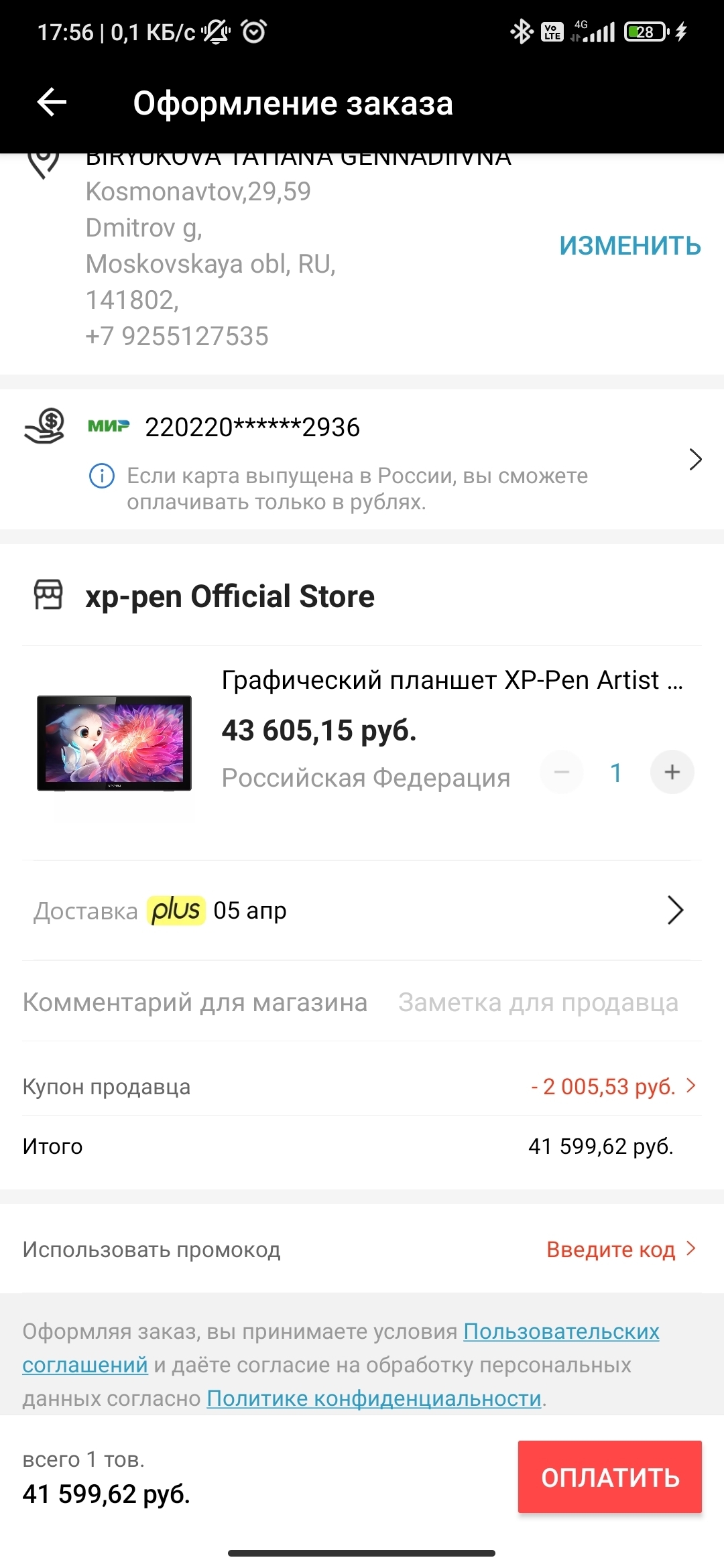Tap ОПЛАТИТЬ to pay for the order

609,1477
